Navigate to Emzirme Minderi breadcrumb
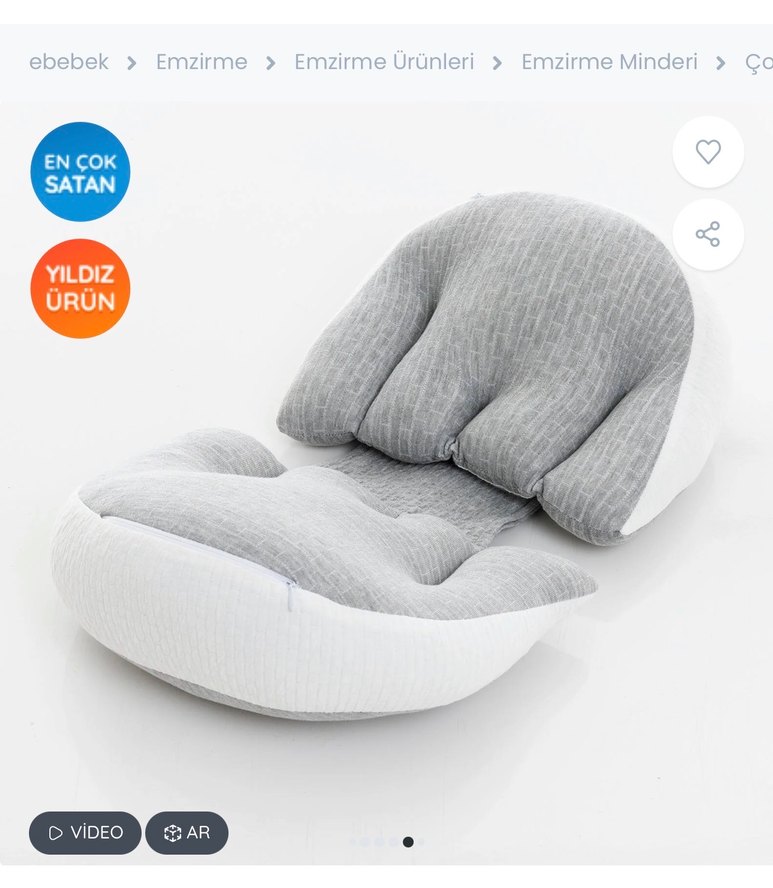Screen dimensions: 773x888 click(x=609, y=62)
